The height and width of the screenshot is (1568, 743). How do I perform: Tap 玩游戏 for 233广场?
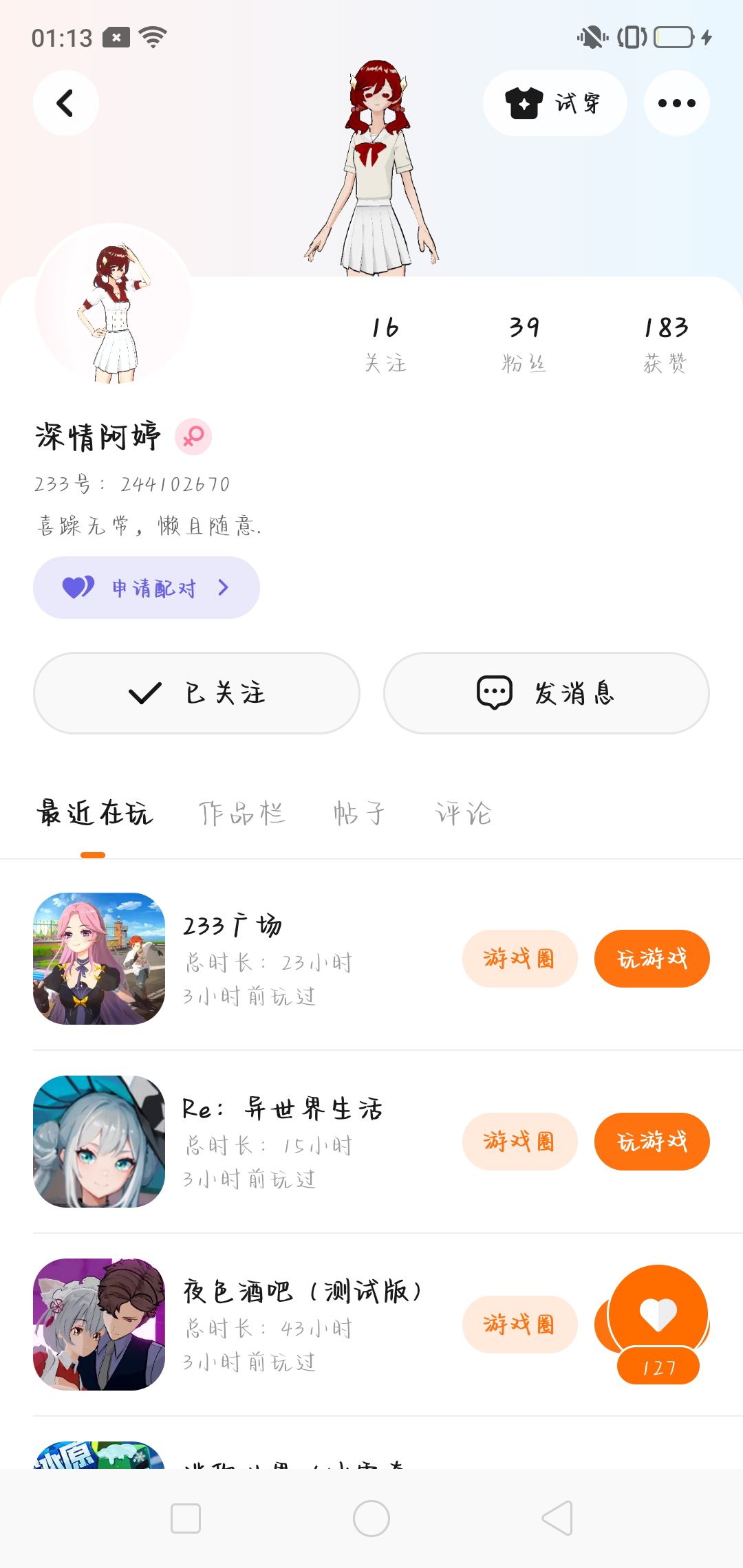pyautogui.click(x=652, y=959)
